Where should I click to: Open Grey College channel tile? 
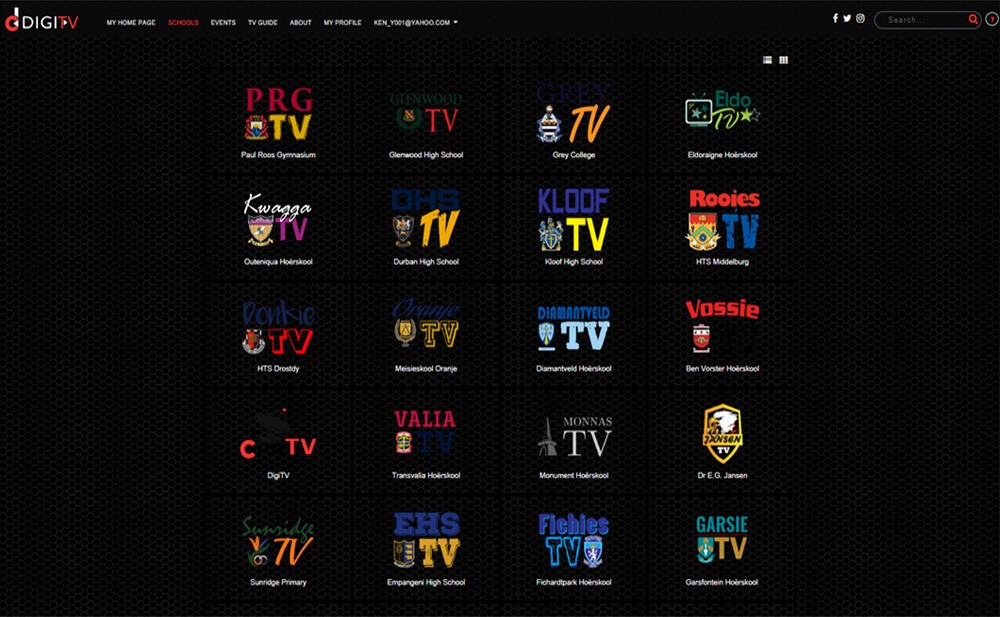pyautogui.click(x=574, y=122)
